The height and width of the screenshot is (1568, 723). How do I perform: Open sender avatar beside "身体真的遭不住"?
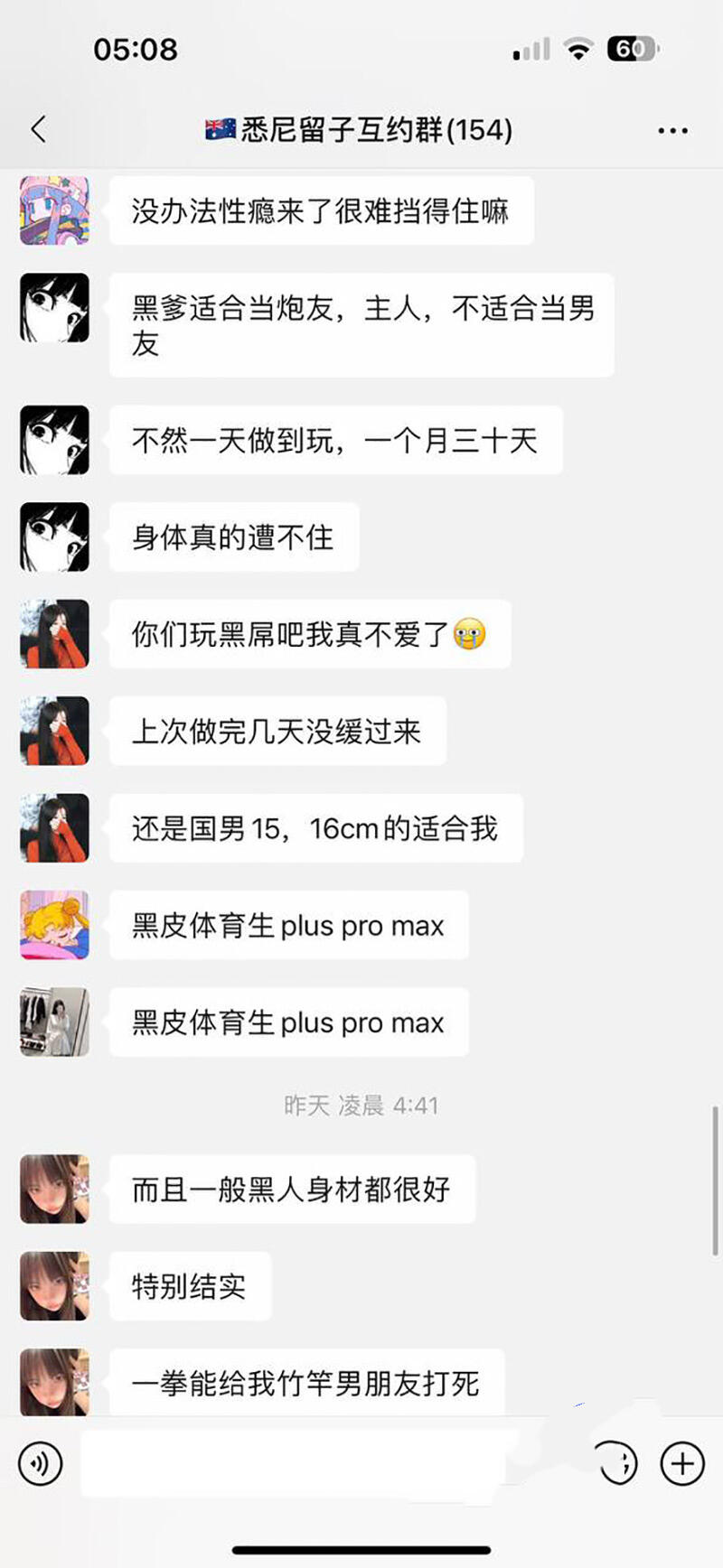(55, 537)
